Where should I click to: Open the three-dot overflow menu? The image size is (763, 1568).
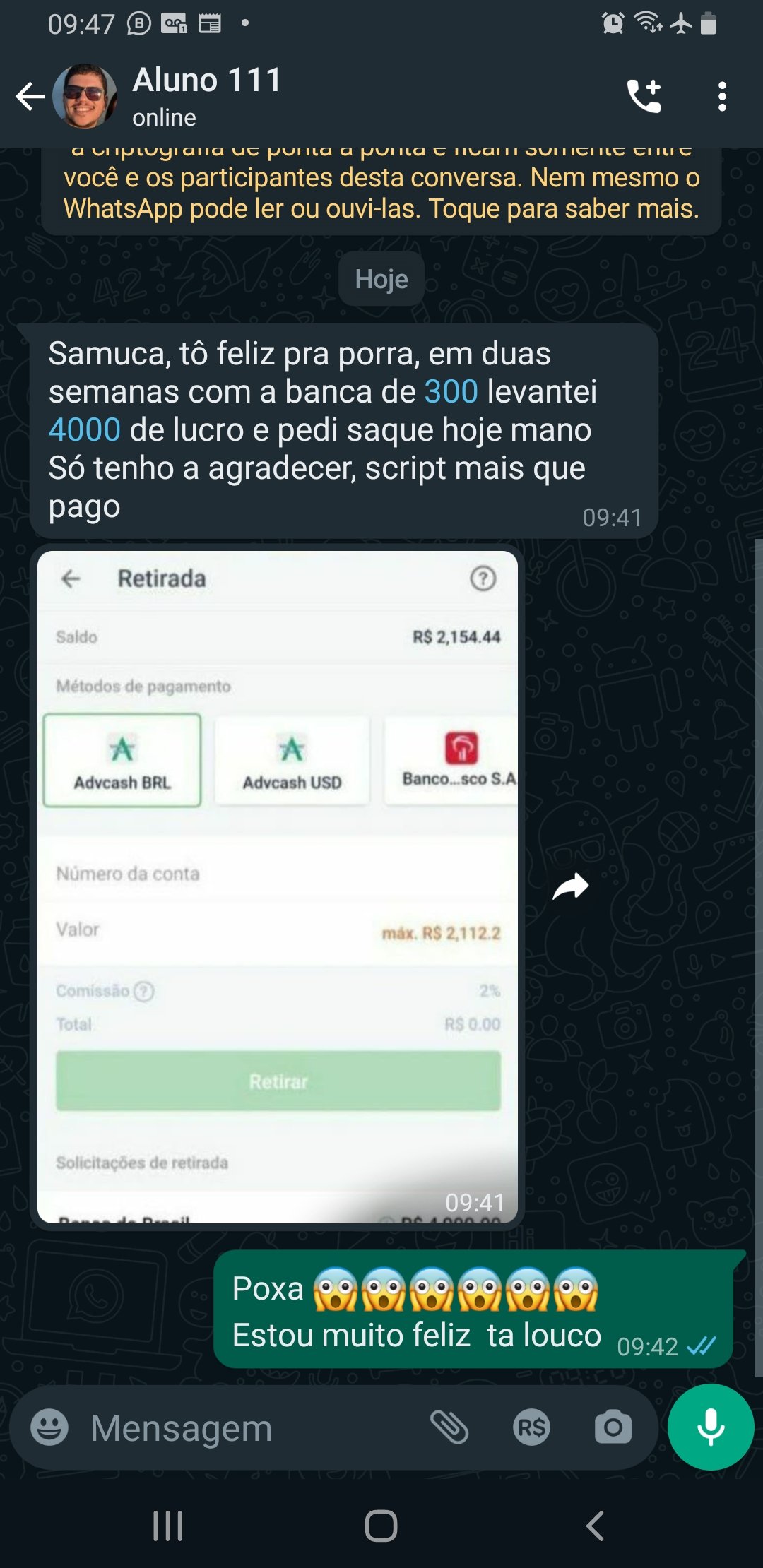coord(722,97)
